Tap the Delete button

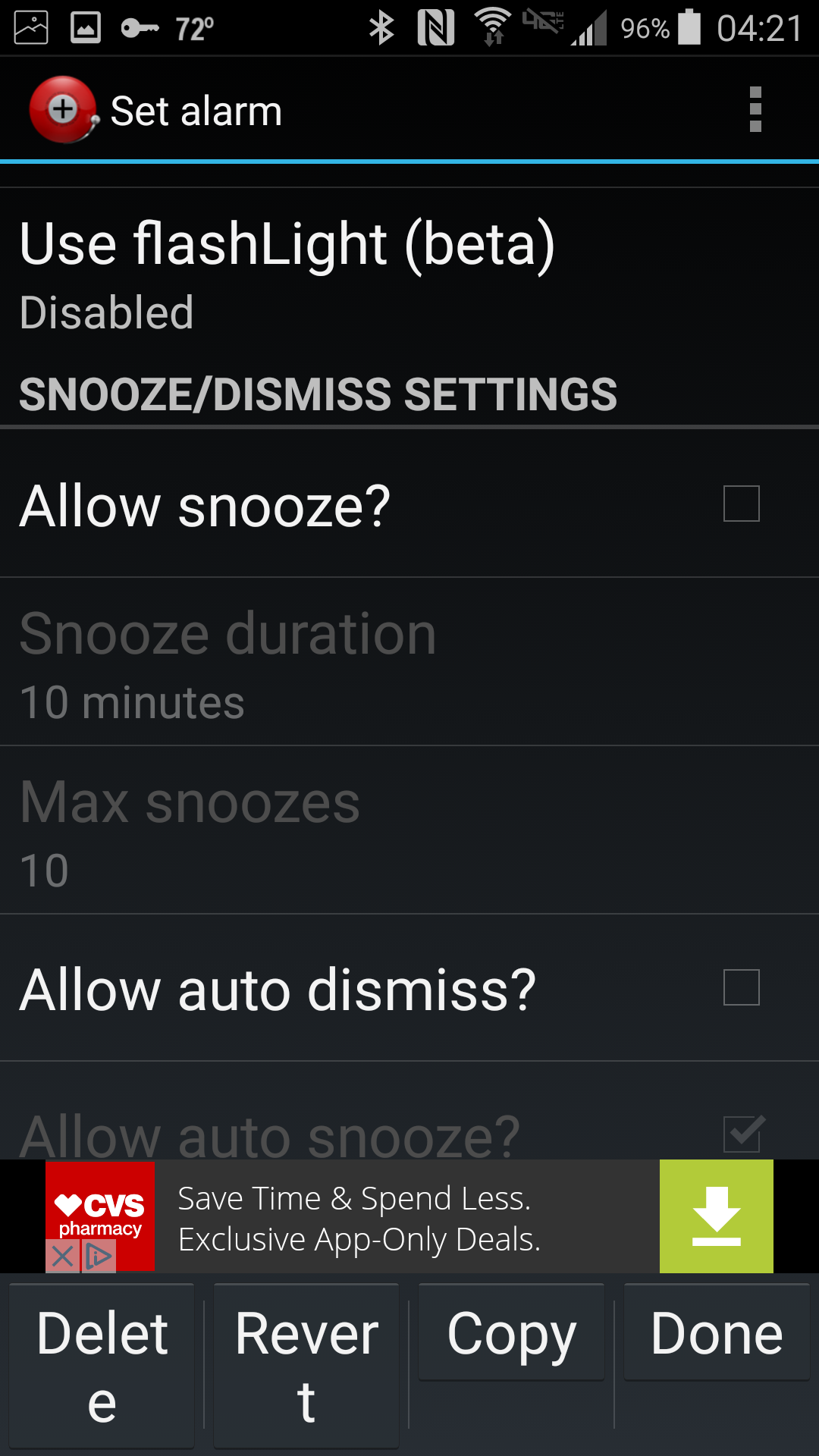pyautogui.click(x=102, y=1366)
